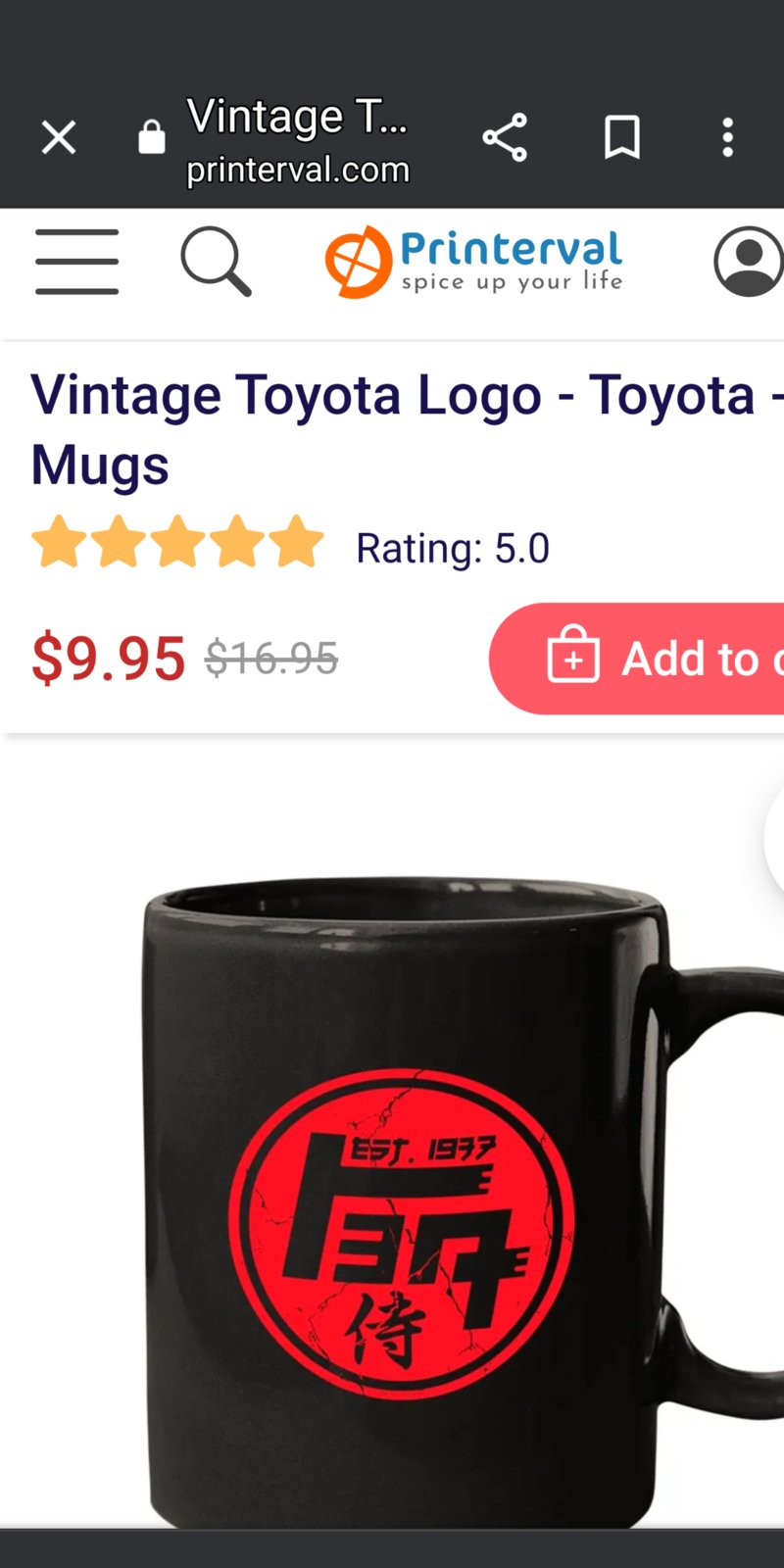The image size is (784, 1568).
Task: Share this Printerval page
Action: tap(505, 137)
